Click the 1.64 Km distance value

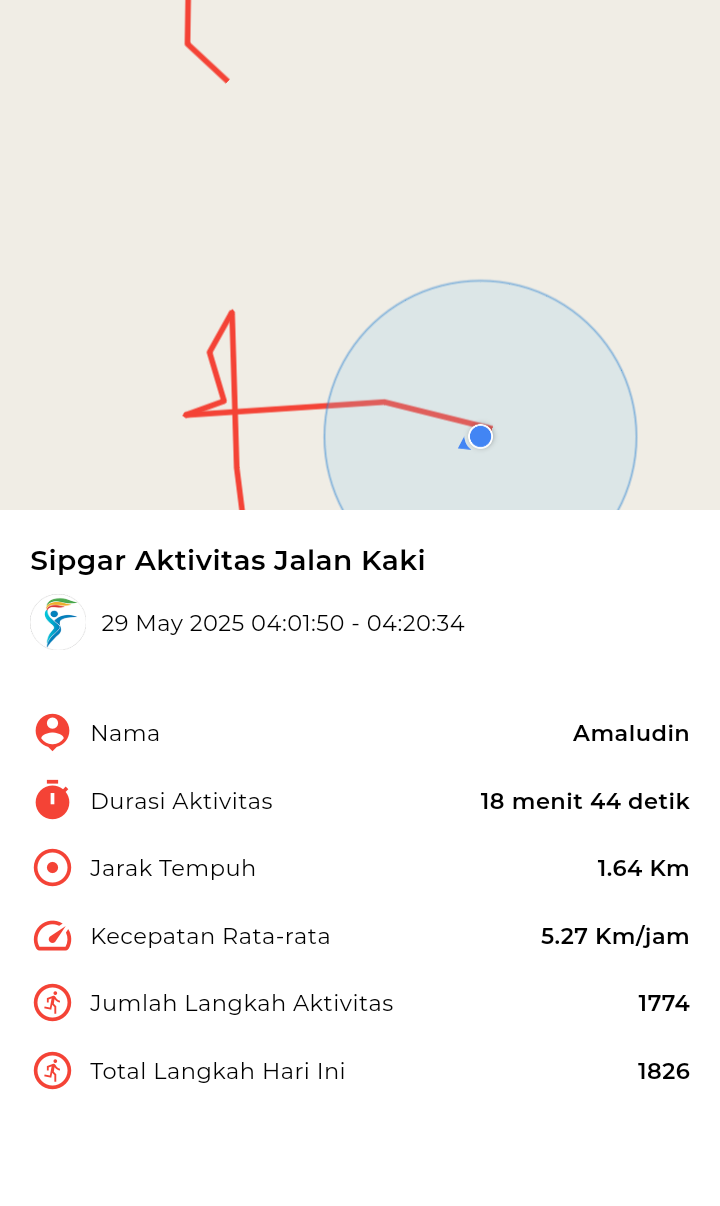click(643, 867)
